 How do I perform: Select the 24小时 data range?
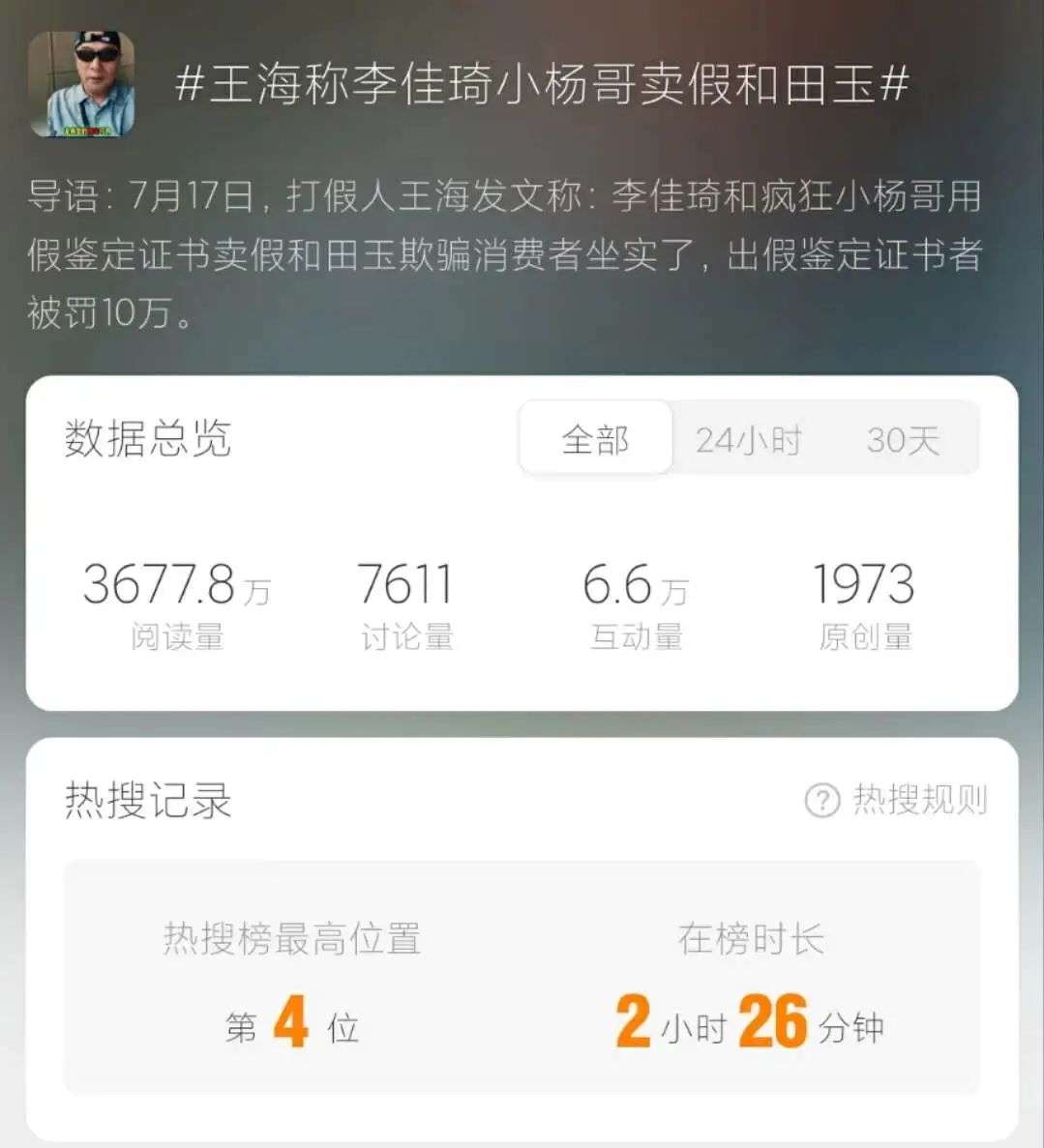click(748, 440)
